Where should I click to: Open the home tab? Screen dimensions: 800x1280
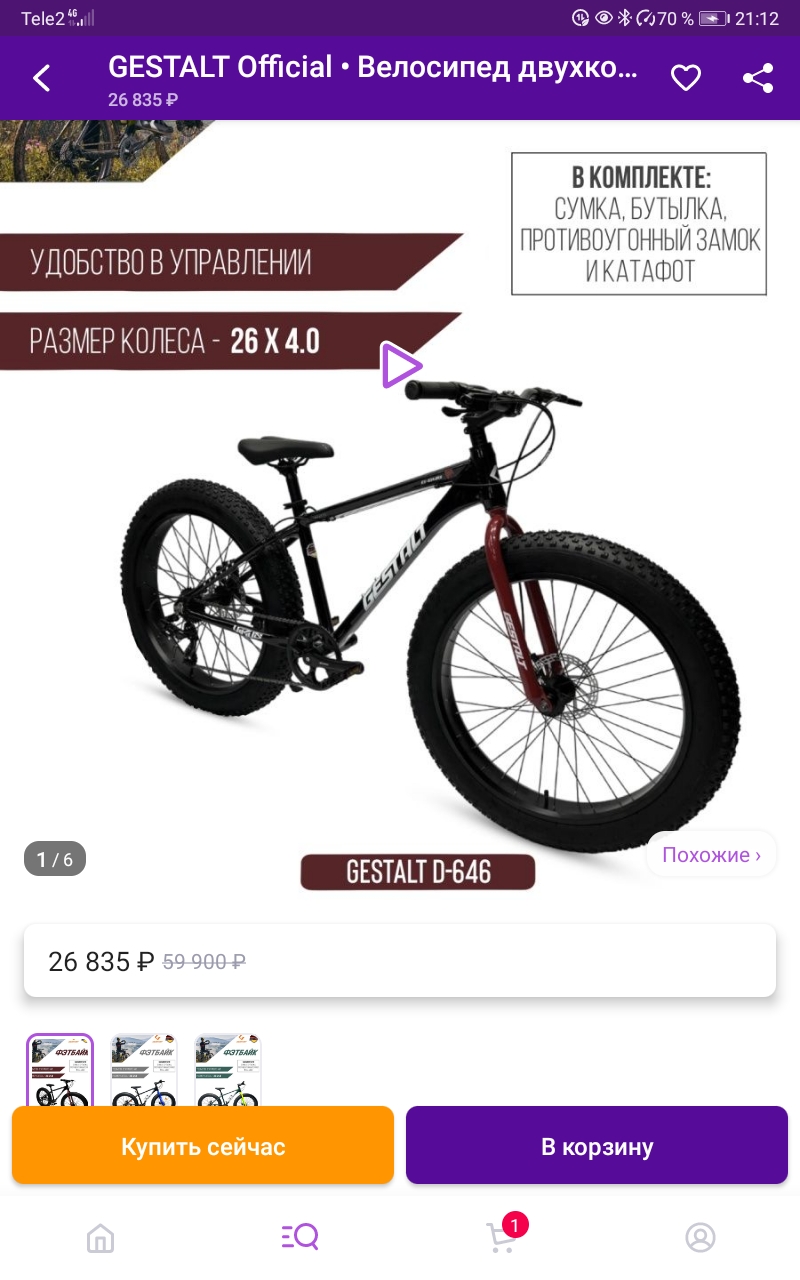tap(100, 1238)
